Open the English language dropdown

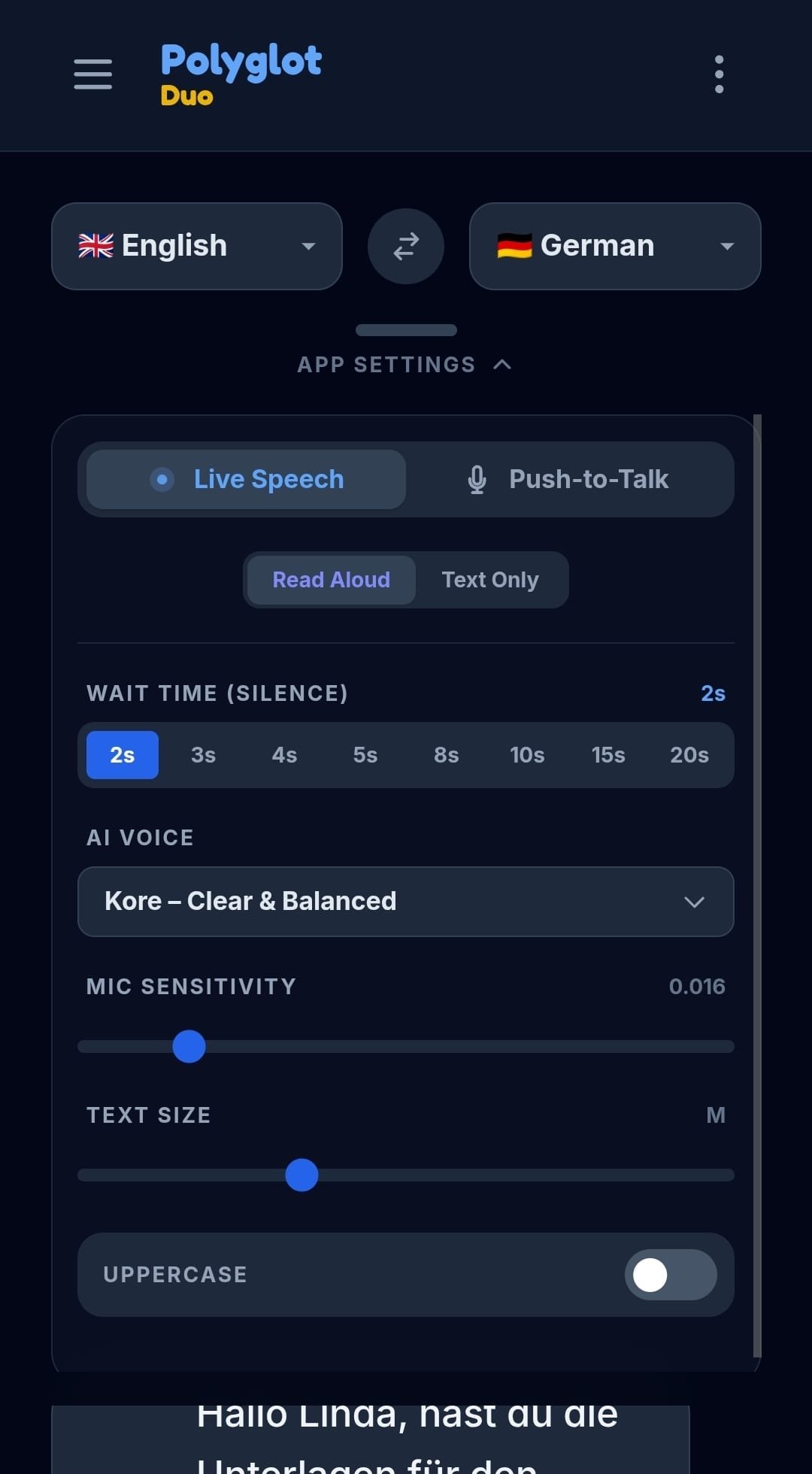coord(196,246)
